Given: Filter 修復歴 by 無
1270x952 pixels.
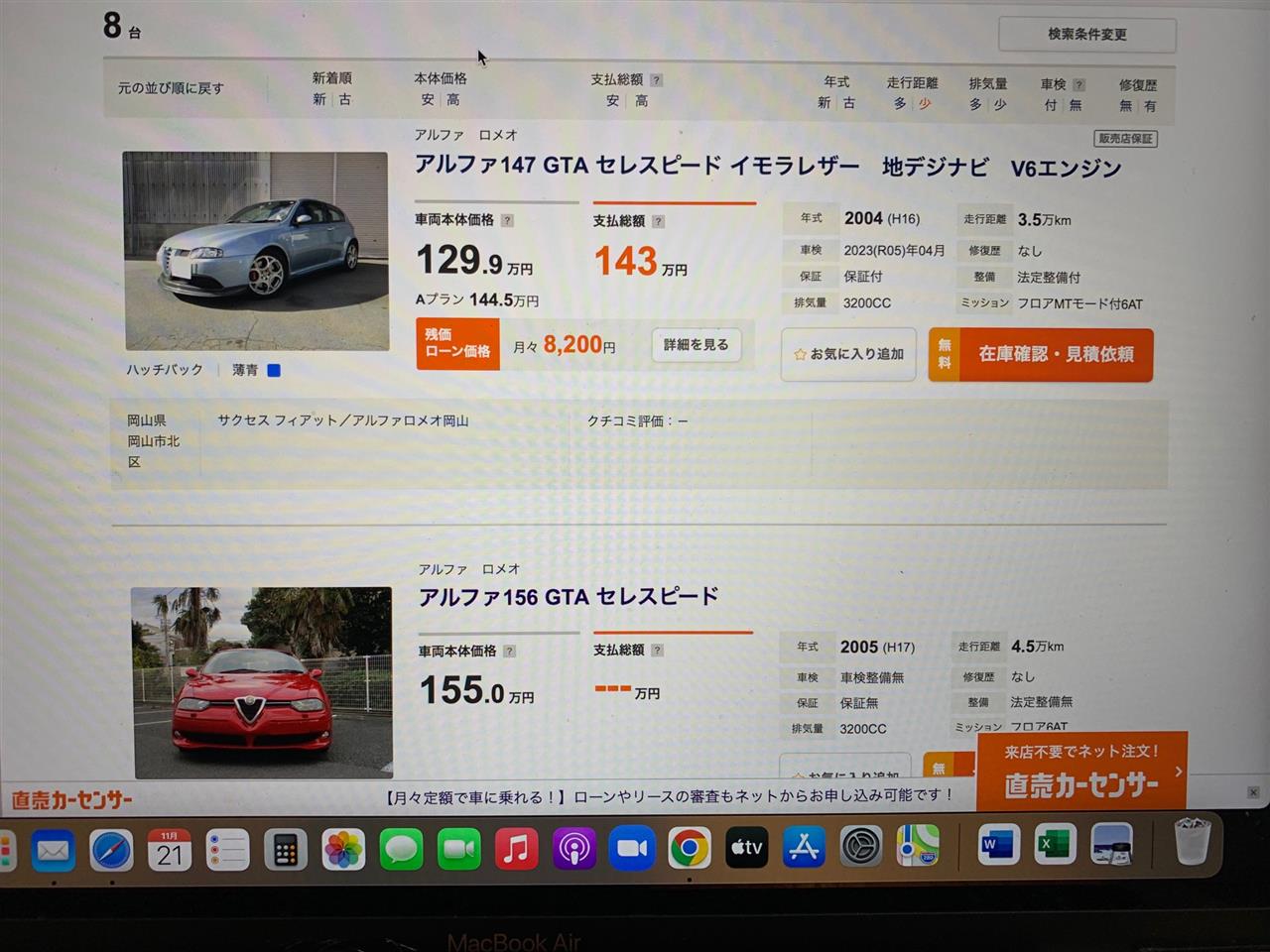Looking at the screenshot, I should [x=1125, y=106].
